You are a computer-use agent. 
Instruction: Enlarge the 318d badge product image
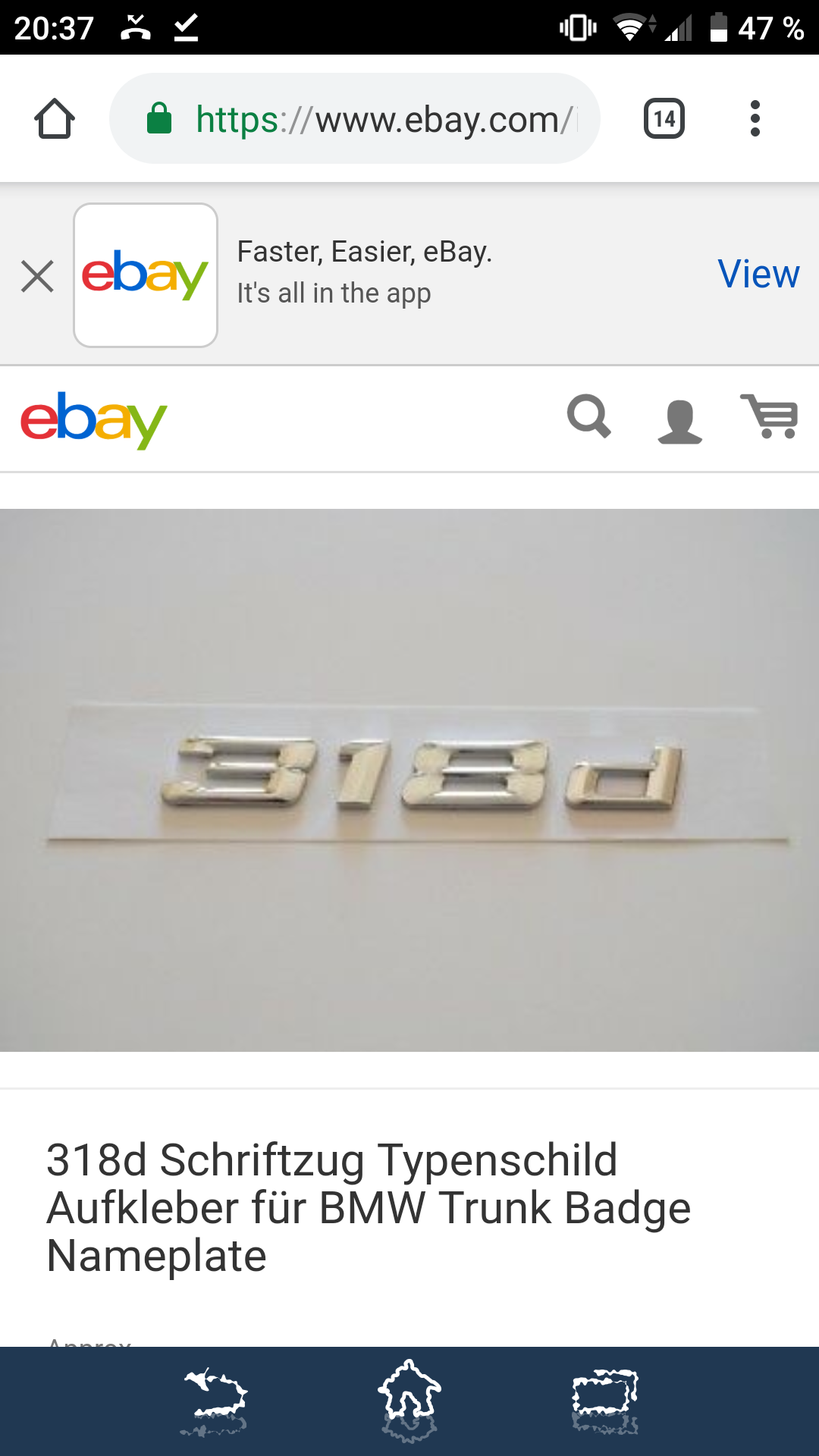[409, 780]
